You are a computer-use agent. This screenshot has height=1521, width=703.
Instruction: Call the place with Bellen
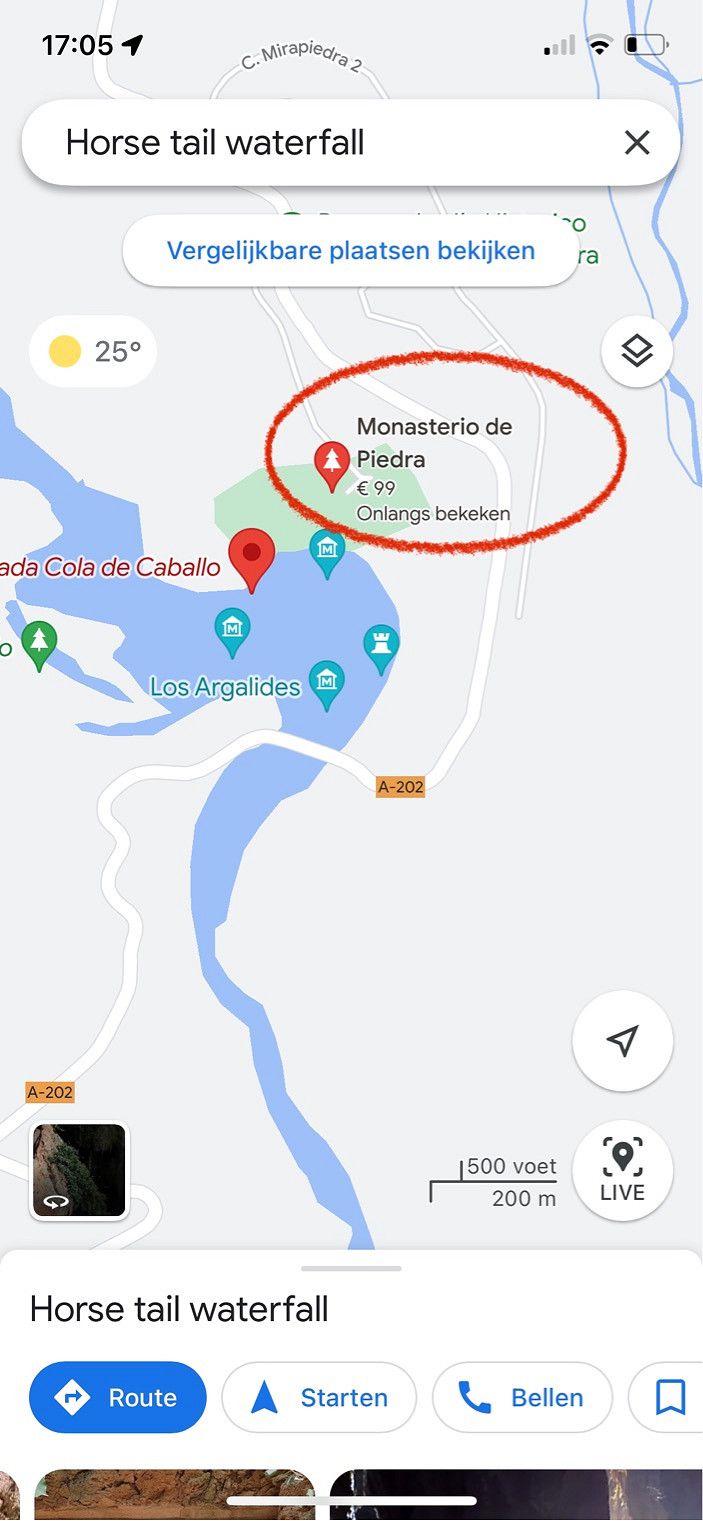tap(521, 1397)
